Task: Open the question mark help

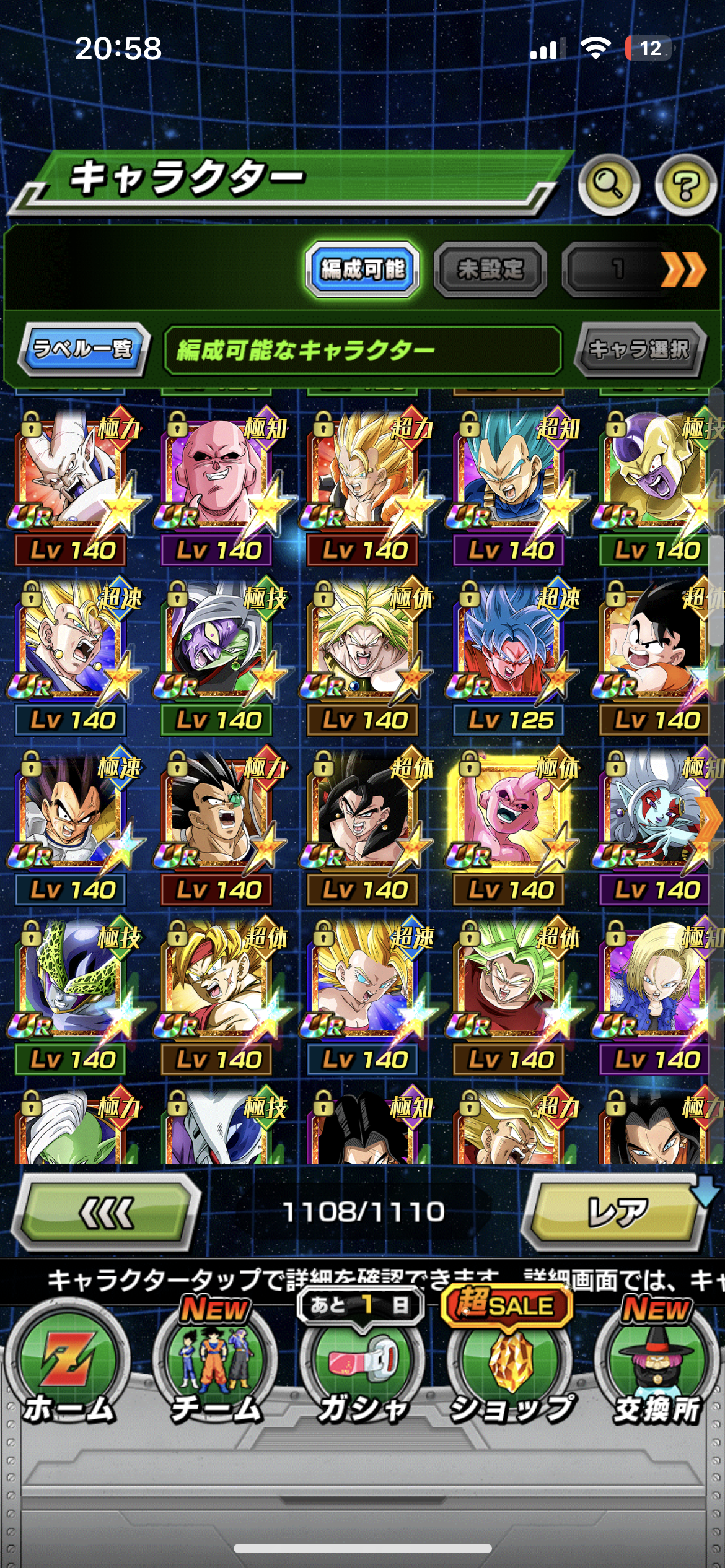Action: pyautogui.click(x=686, y=185)
